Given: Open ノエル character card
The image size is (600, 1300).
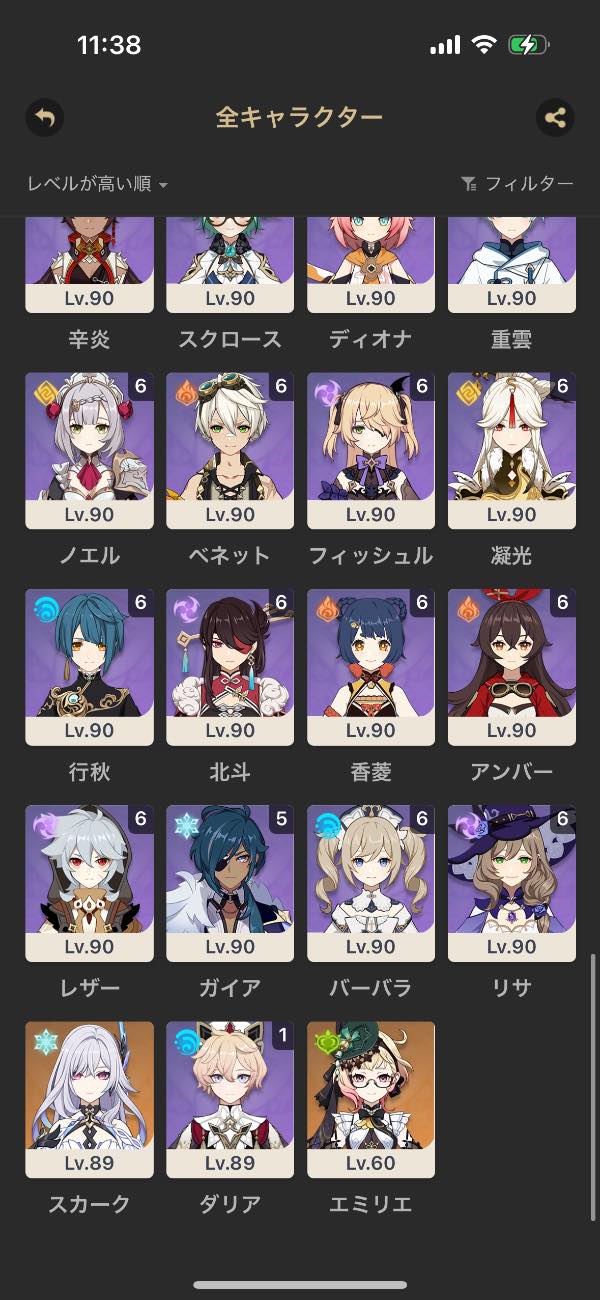Looking at the screenshot, I should (89, 450).
